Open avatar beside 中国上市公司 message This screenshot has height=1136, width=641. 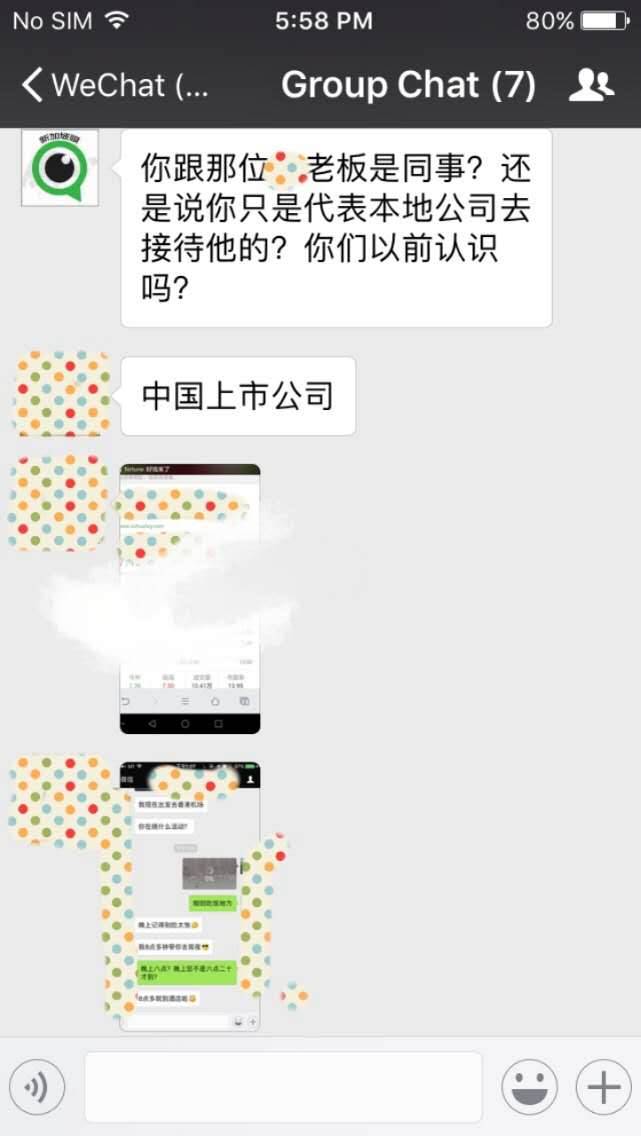(x=60, y=395)
